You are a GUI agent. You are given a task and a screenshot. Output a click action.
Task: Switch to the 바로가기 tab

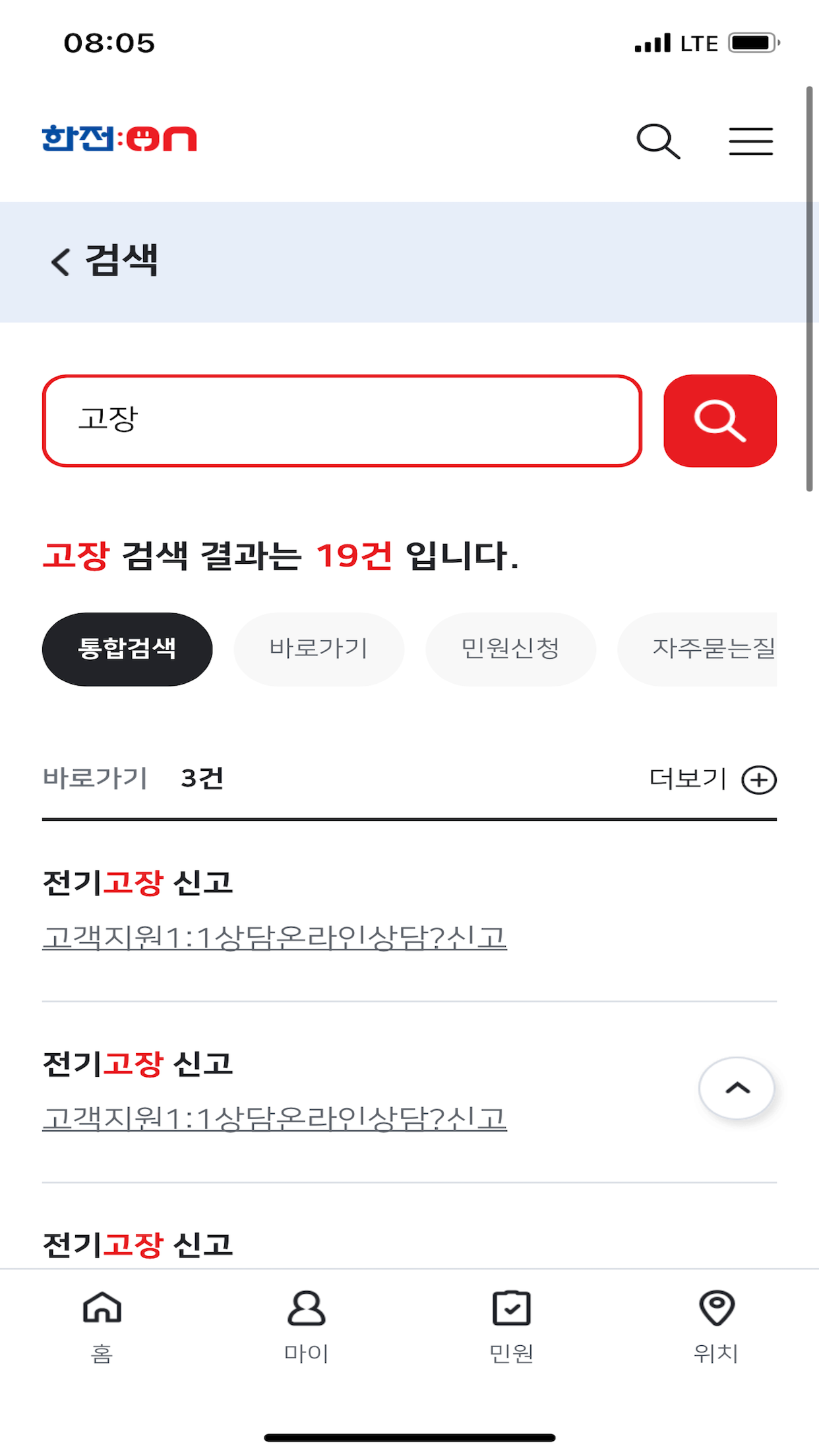coord(318,648)
